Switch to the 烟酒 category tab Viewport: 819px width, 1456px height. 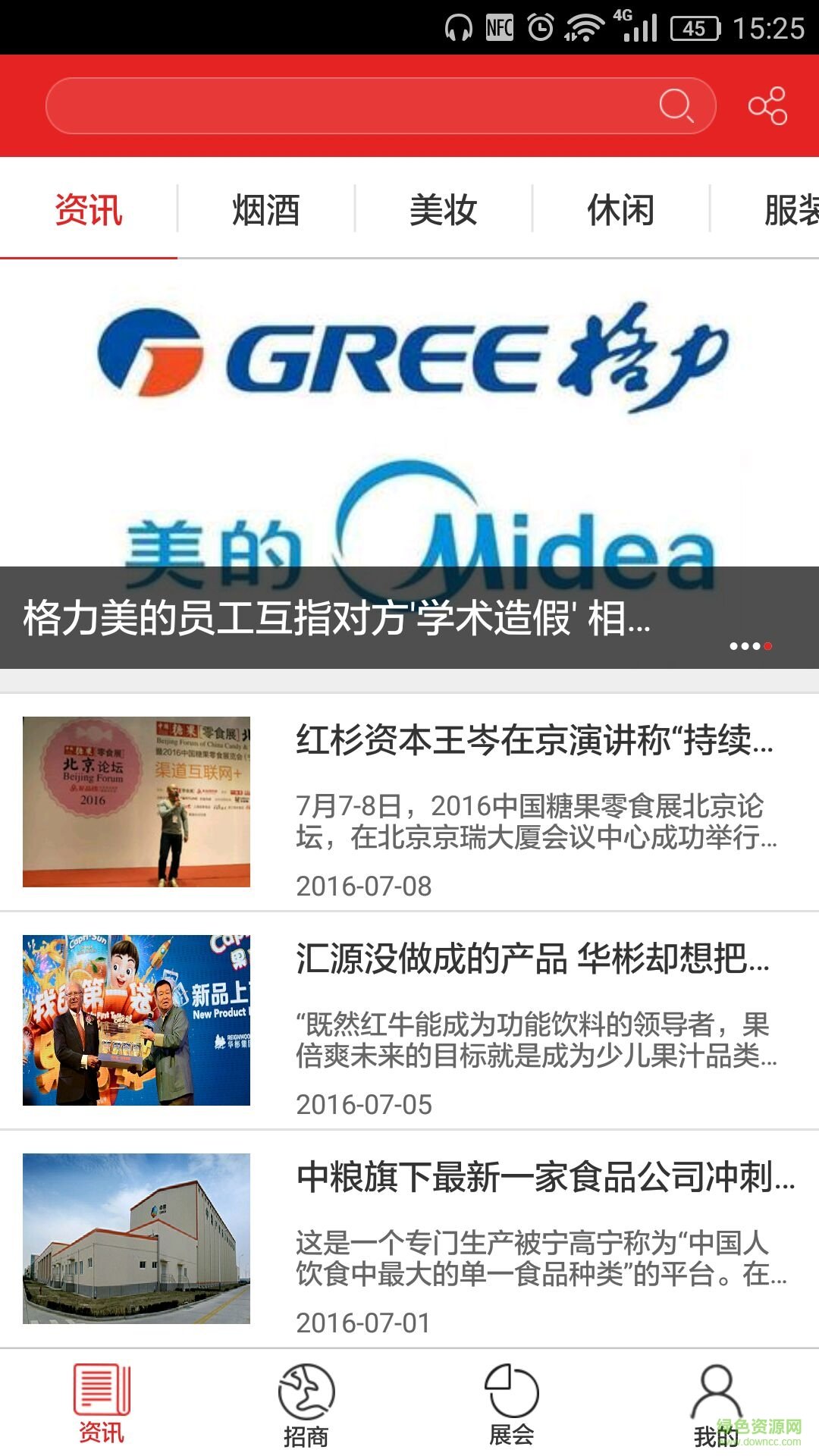tap(266, 210)
